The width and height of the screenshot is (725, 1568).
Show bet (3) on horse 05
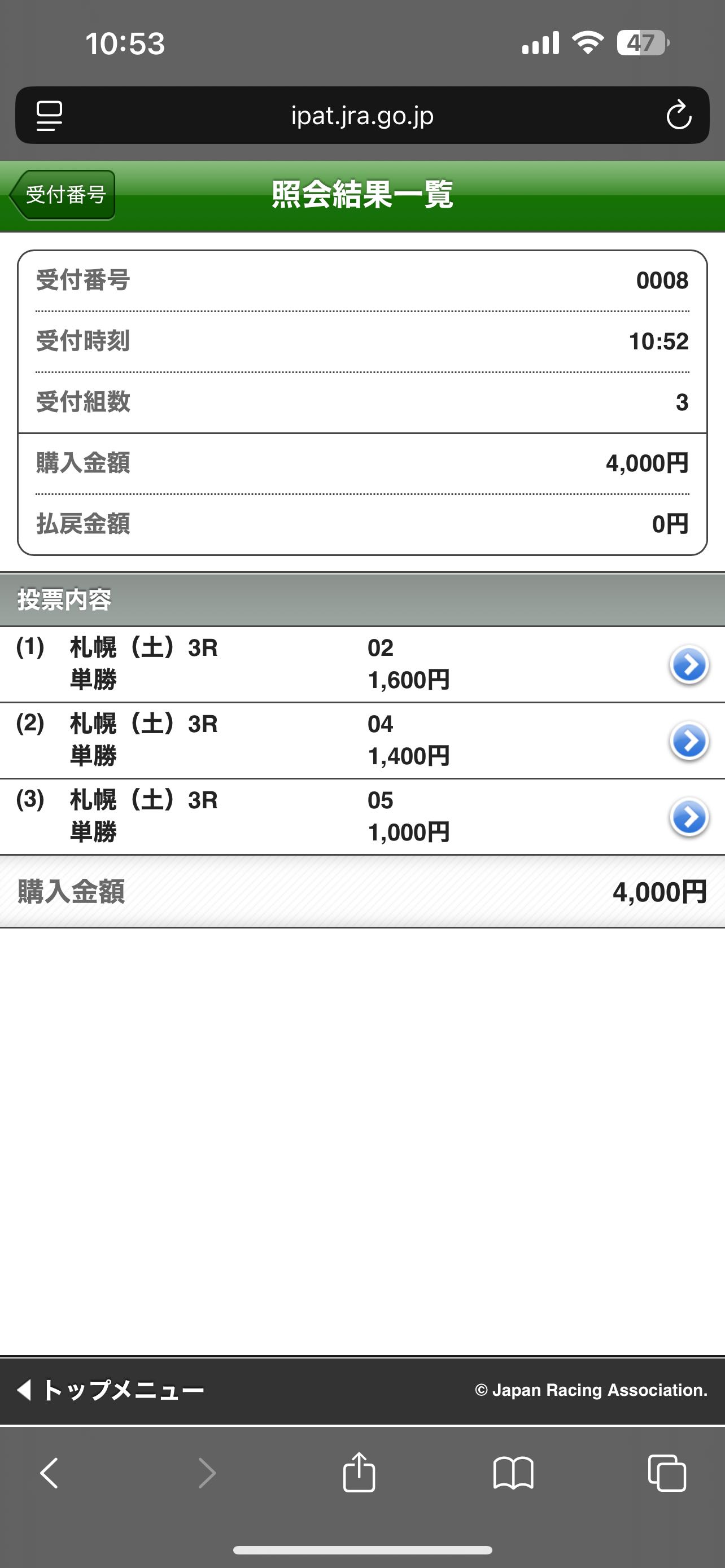[x=688, y=817]
